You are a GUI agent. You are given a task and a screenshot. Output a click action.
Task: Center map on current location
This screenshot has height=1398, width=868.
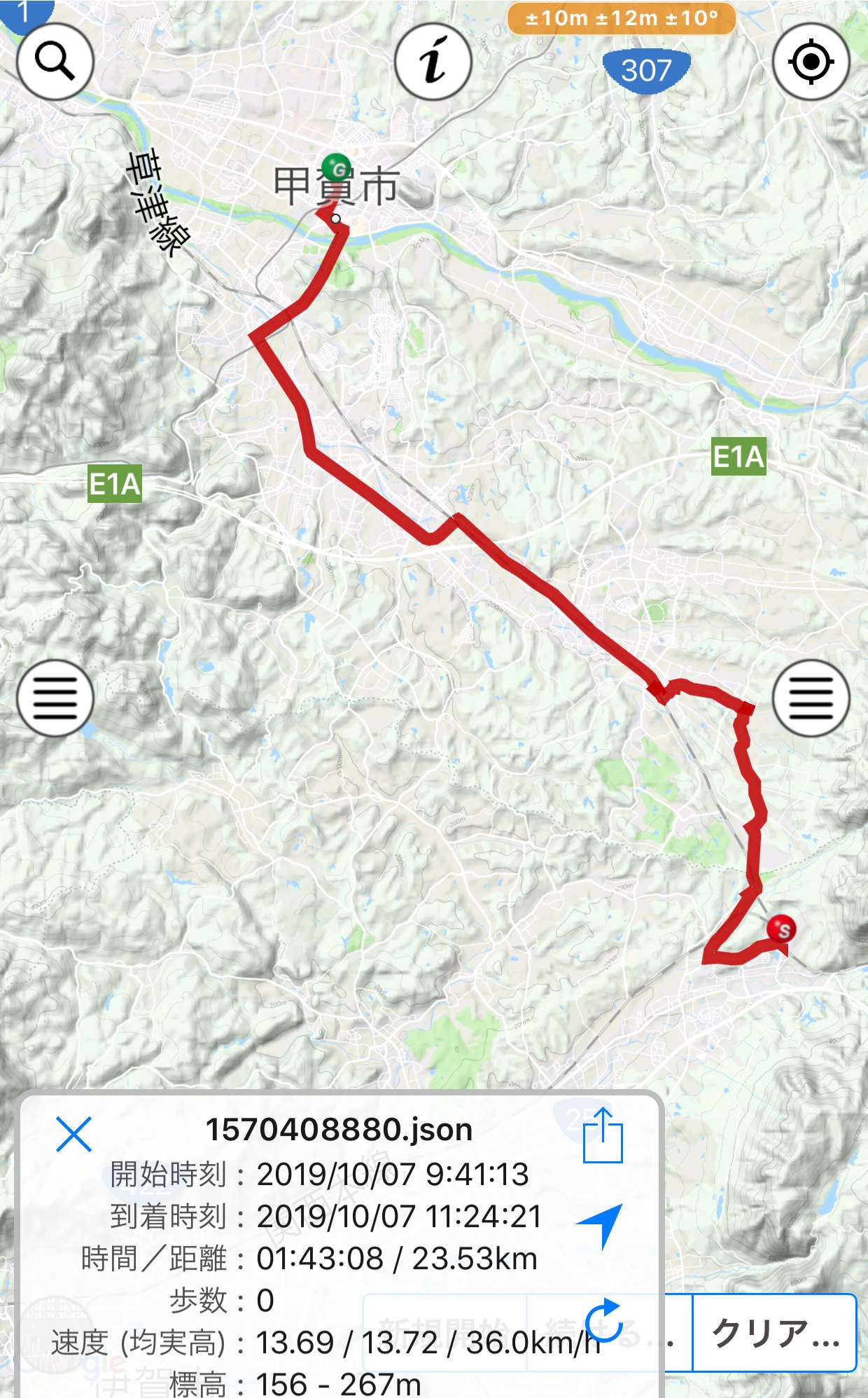pos(811,62)
